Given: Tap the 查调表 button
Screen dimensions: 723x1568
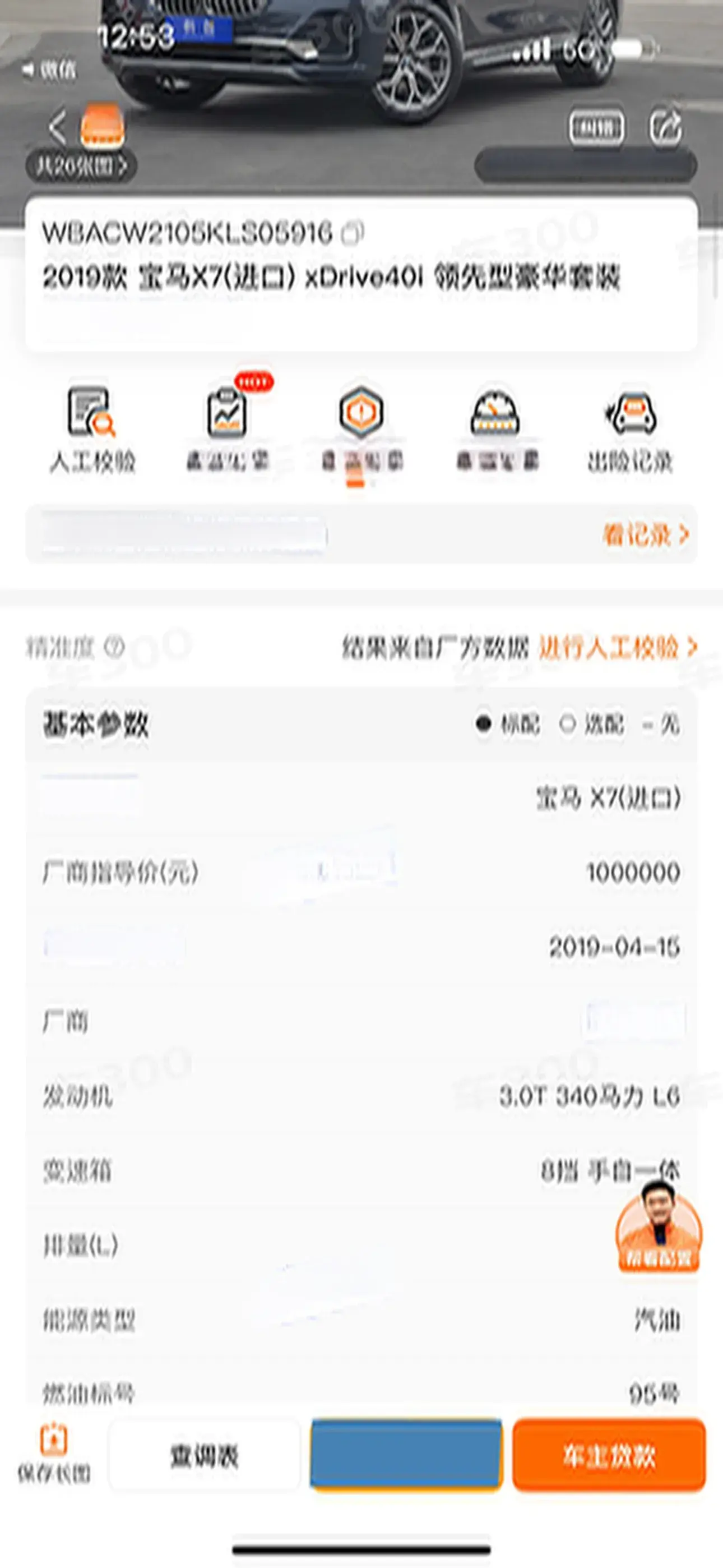Looking at the screenshot, I should (205, 1455).
